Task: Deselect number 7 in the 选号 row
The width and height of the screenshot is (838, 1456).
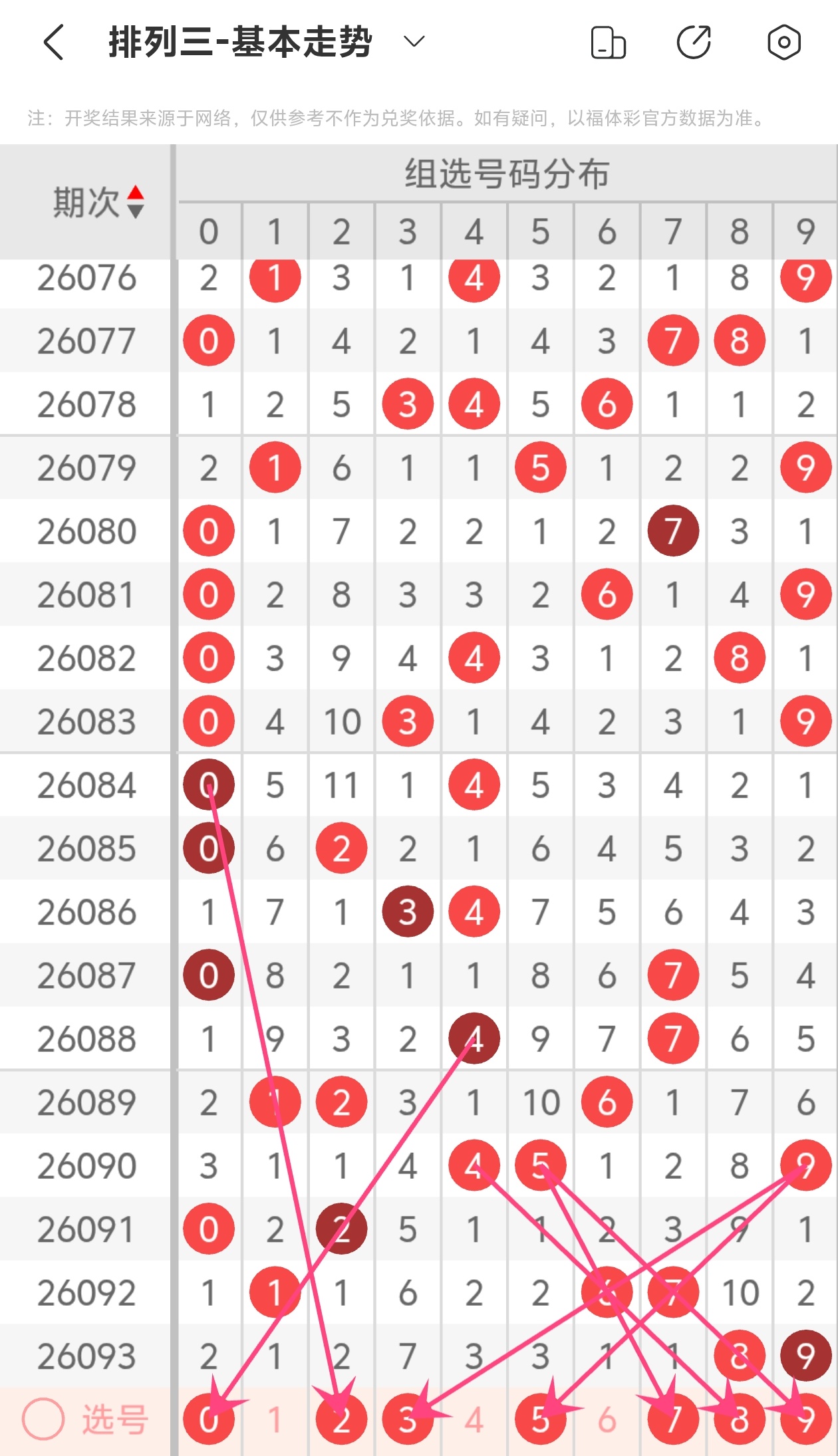Action: click(673, 1419)
